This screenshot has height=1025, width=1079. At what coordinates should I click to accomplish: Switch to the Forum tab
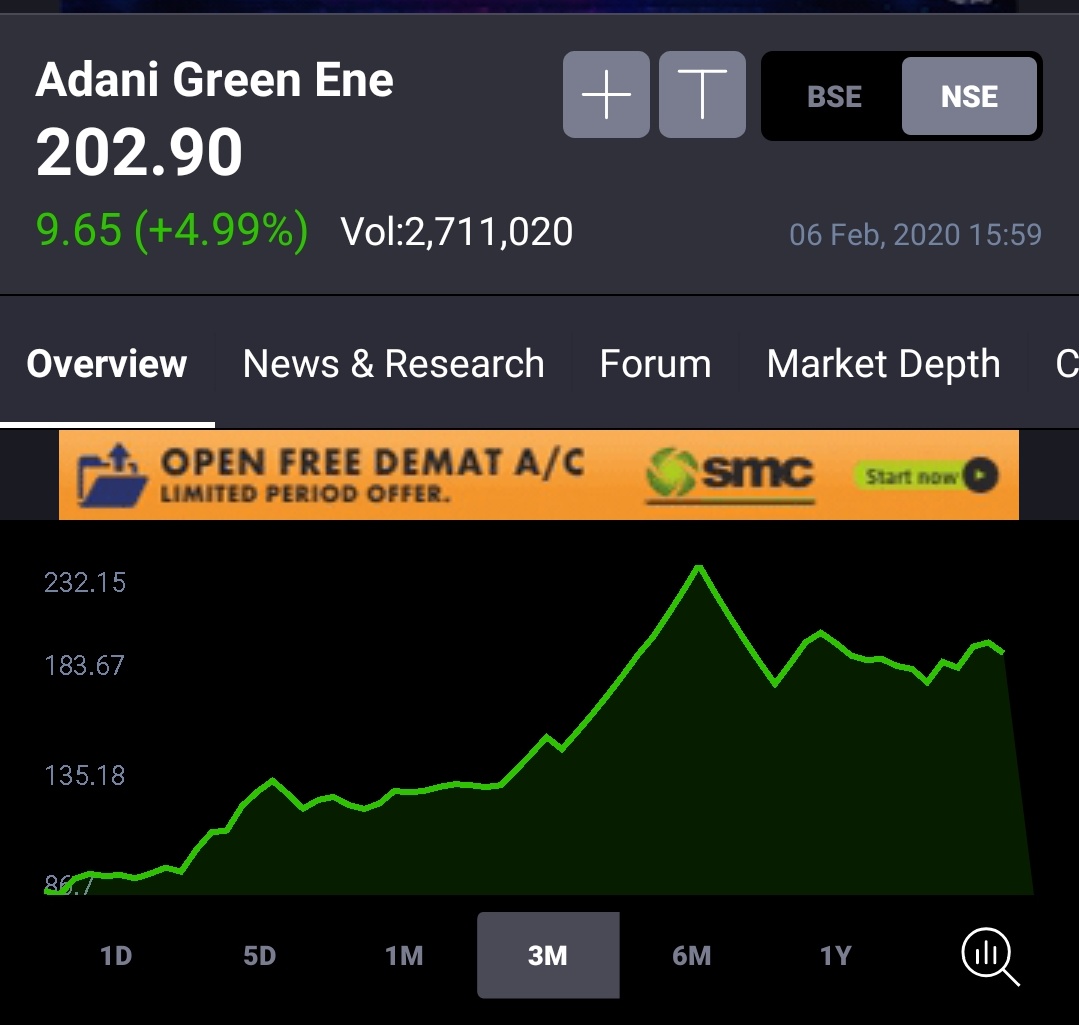(x=655, y=363)
